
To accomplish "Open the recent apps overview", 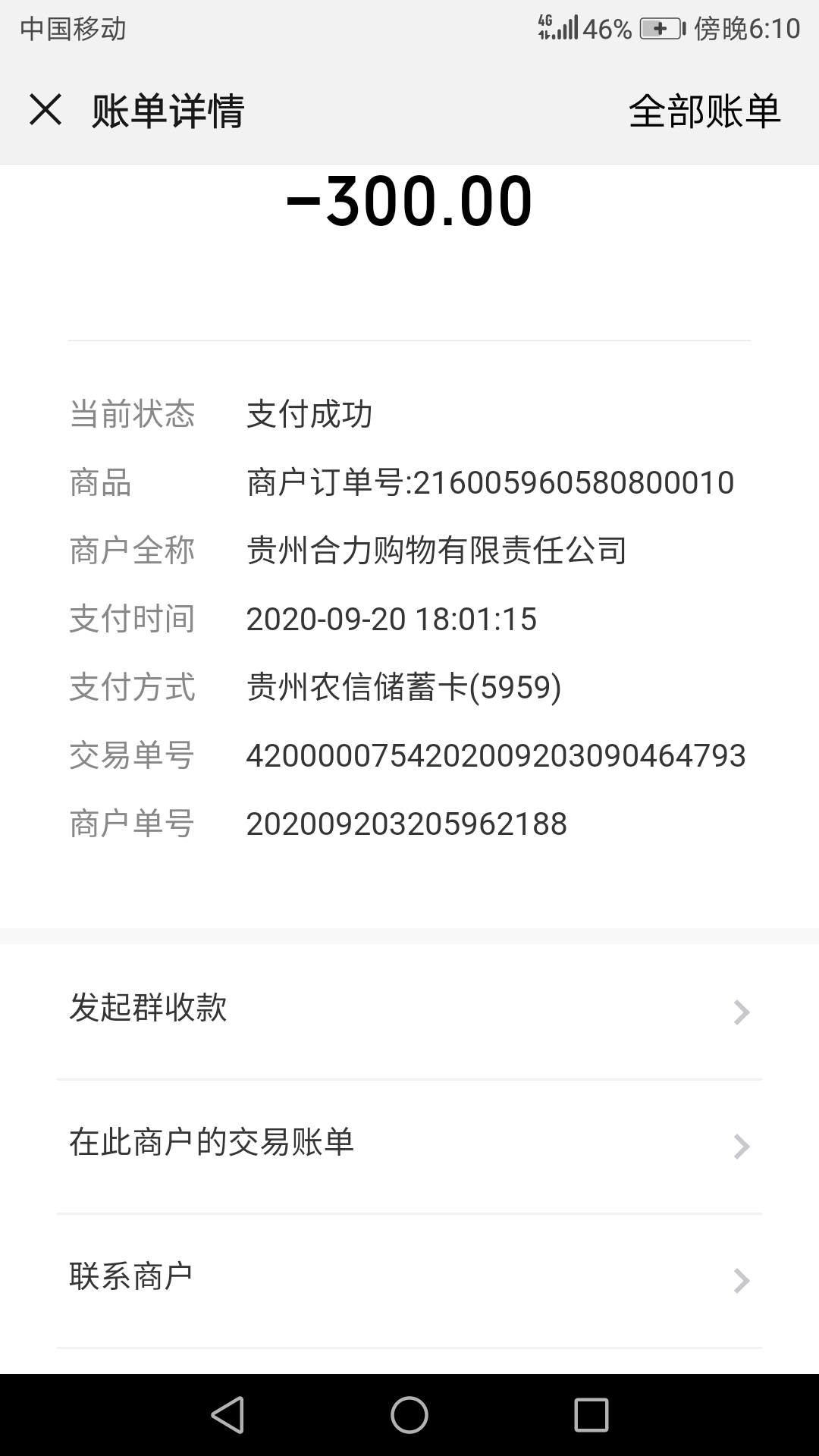I will click(x=591, y=1415).
